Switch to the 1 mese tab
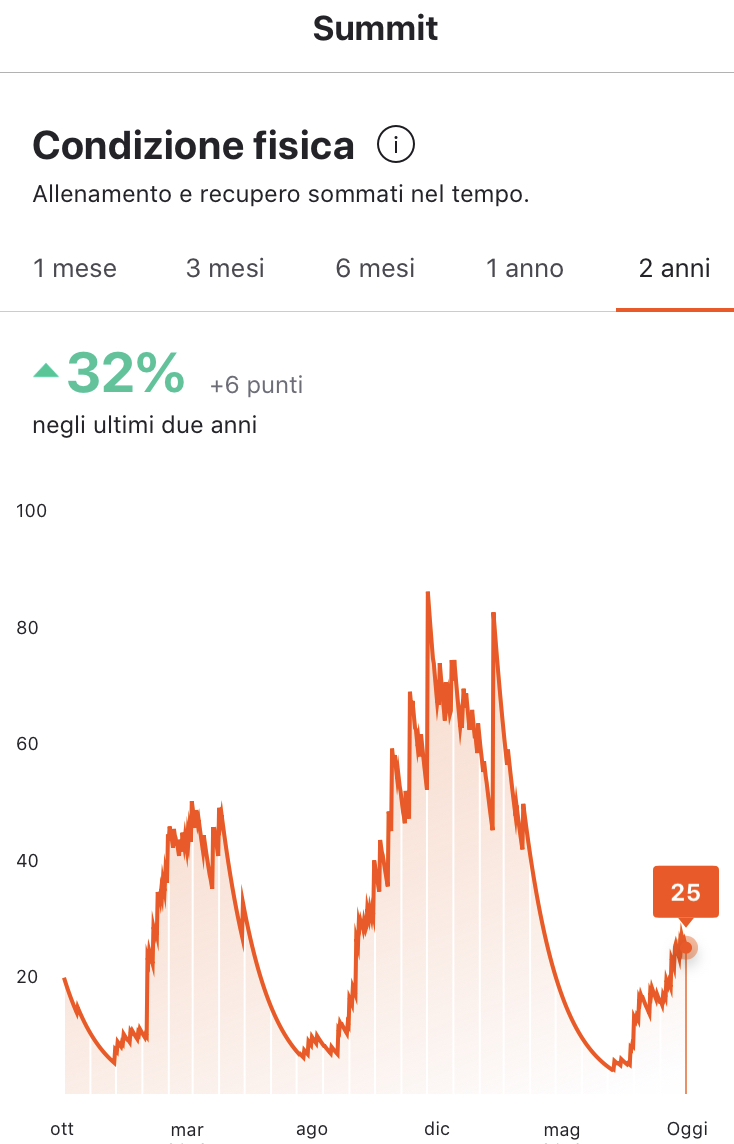This screenshot has width=734, height=1144. 75,268
